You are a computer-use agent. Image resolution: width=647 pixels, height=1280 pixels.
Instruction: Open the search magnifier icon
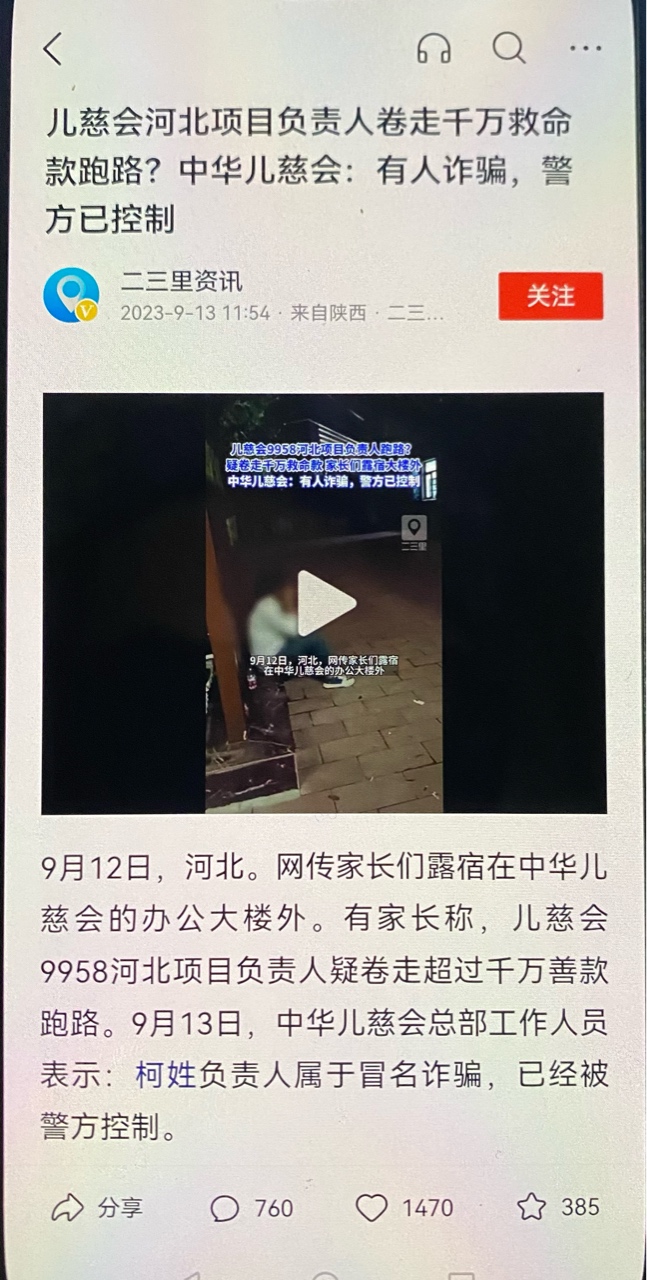tap(508, 47)
